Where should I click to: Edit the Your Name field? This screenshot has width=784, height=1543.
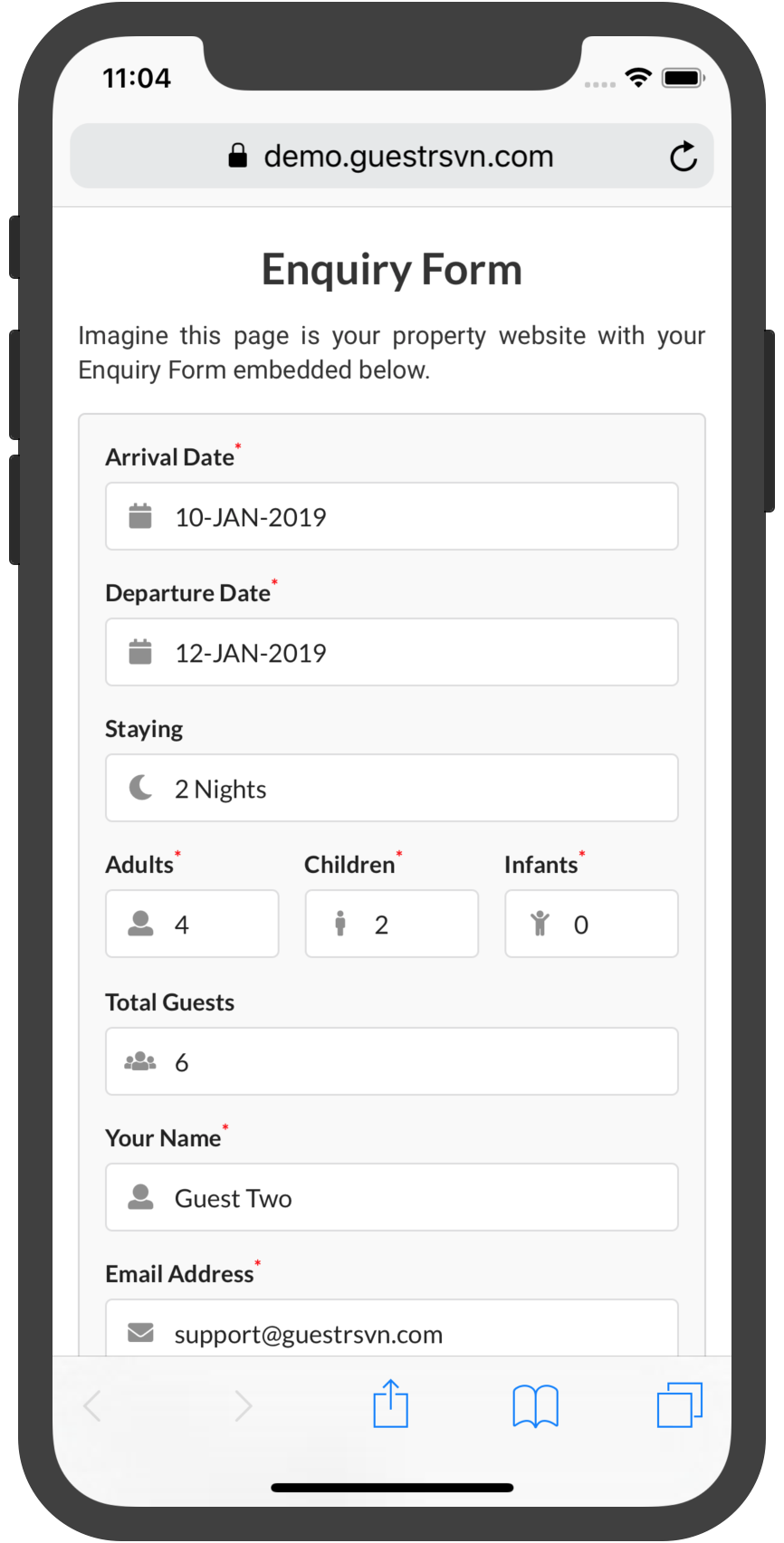pyautogui.click(x=392, y=1197)
